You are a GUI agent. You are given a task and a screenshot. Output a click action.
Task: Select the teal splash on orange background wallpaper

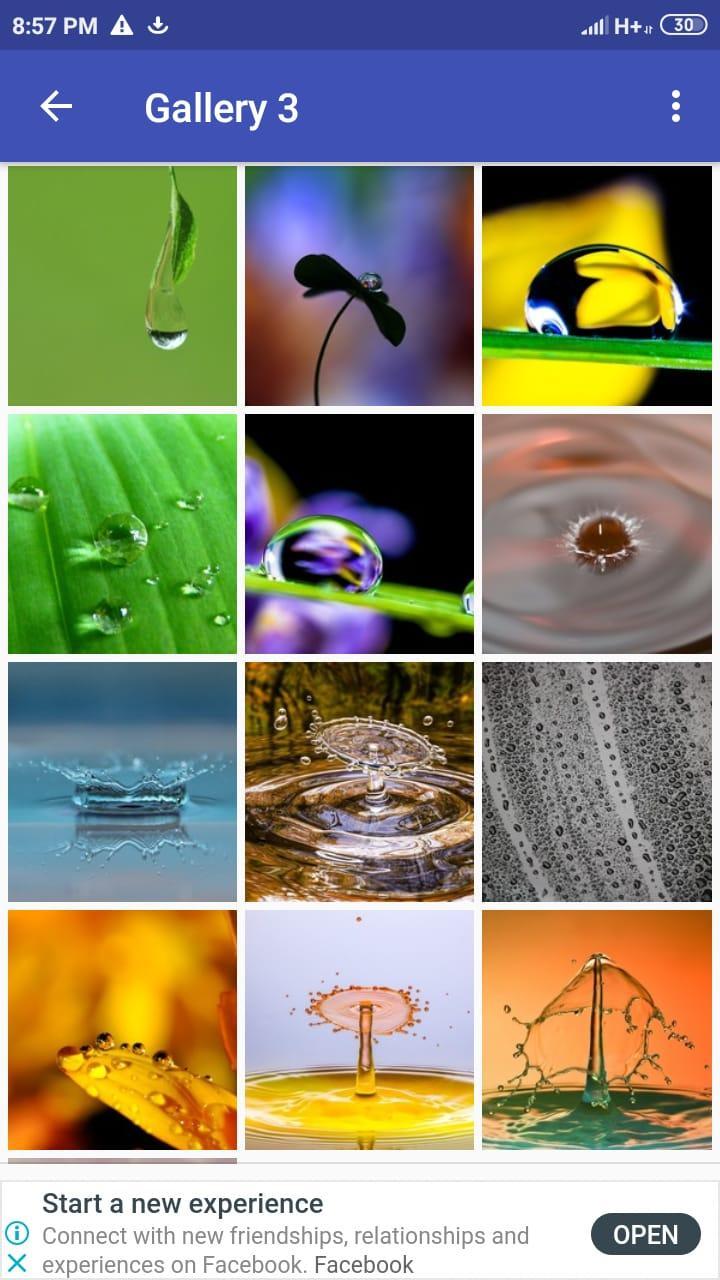tap(598, 1030)
